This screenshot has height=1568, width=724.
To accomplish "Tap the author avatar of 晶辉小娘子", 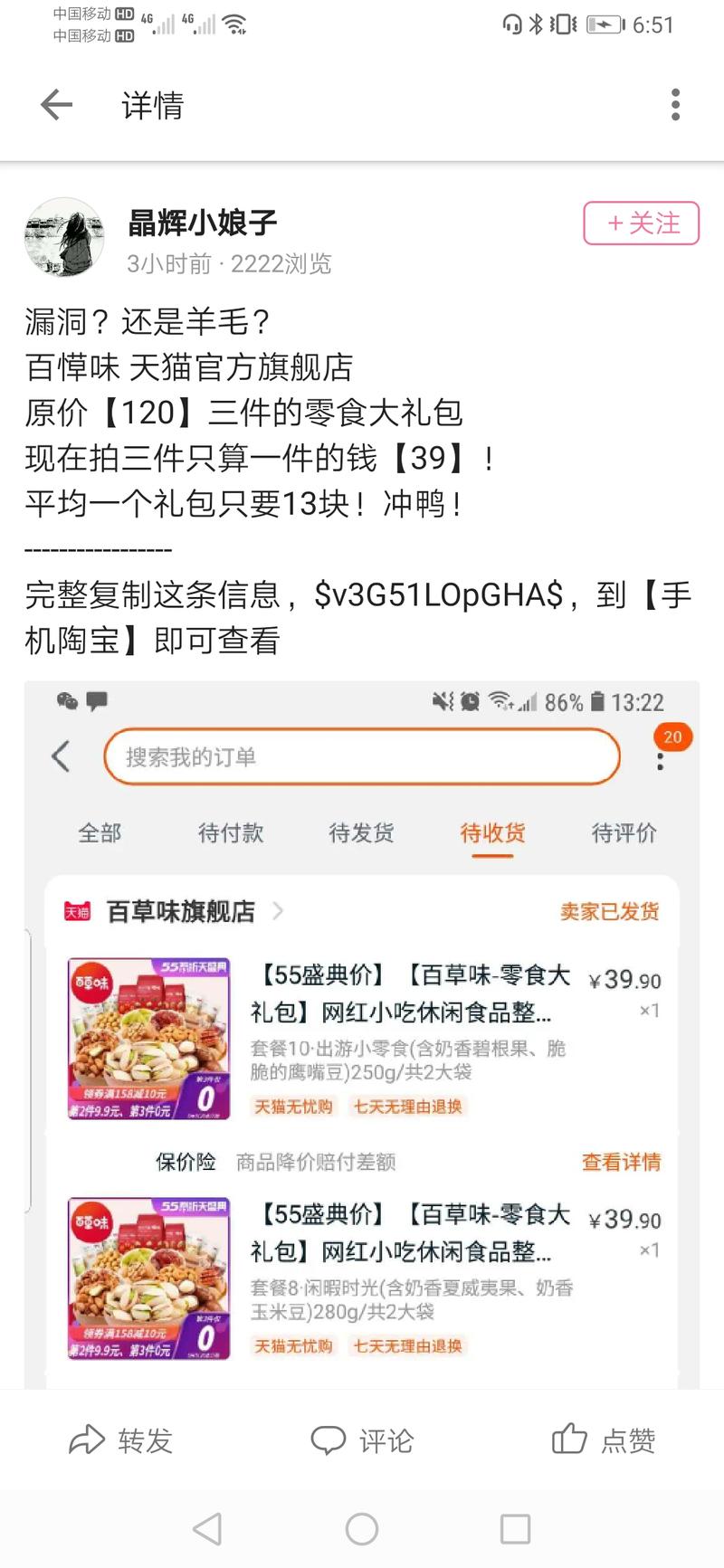I will click(64, 237).
